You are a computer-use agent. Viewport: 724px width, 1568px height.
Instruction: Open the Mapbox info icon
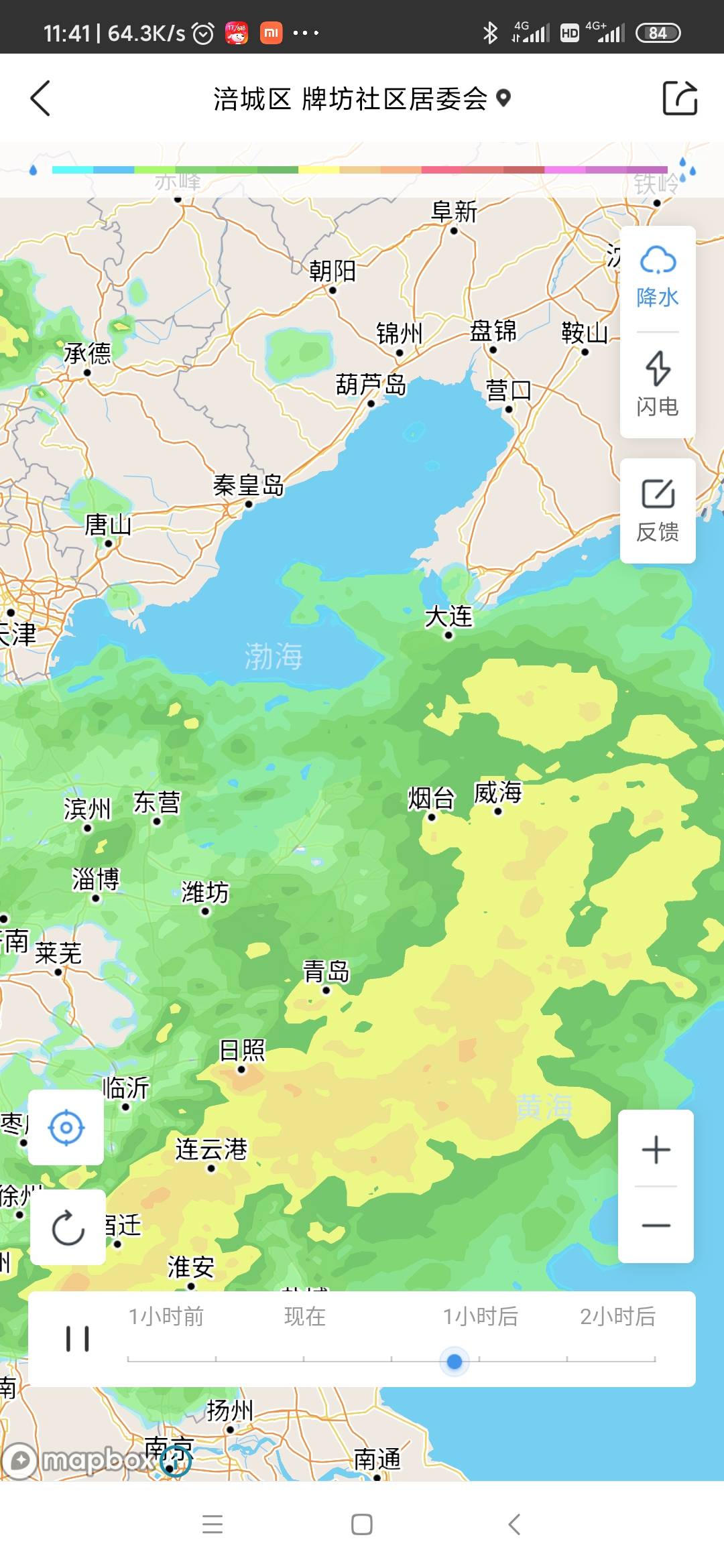[x=176, y=1461]
